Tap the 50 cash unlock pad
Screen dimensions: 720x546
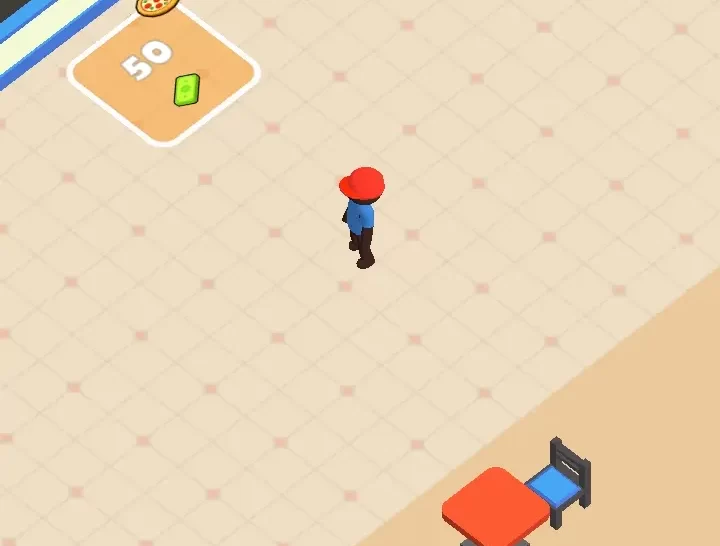point(163,73)
